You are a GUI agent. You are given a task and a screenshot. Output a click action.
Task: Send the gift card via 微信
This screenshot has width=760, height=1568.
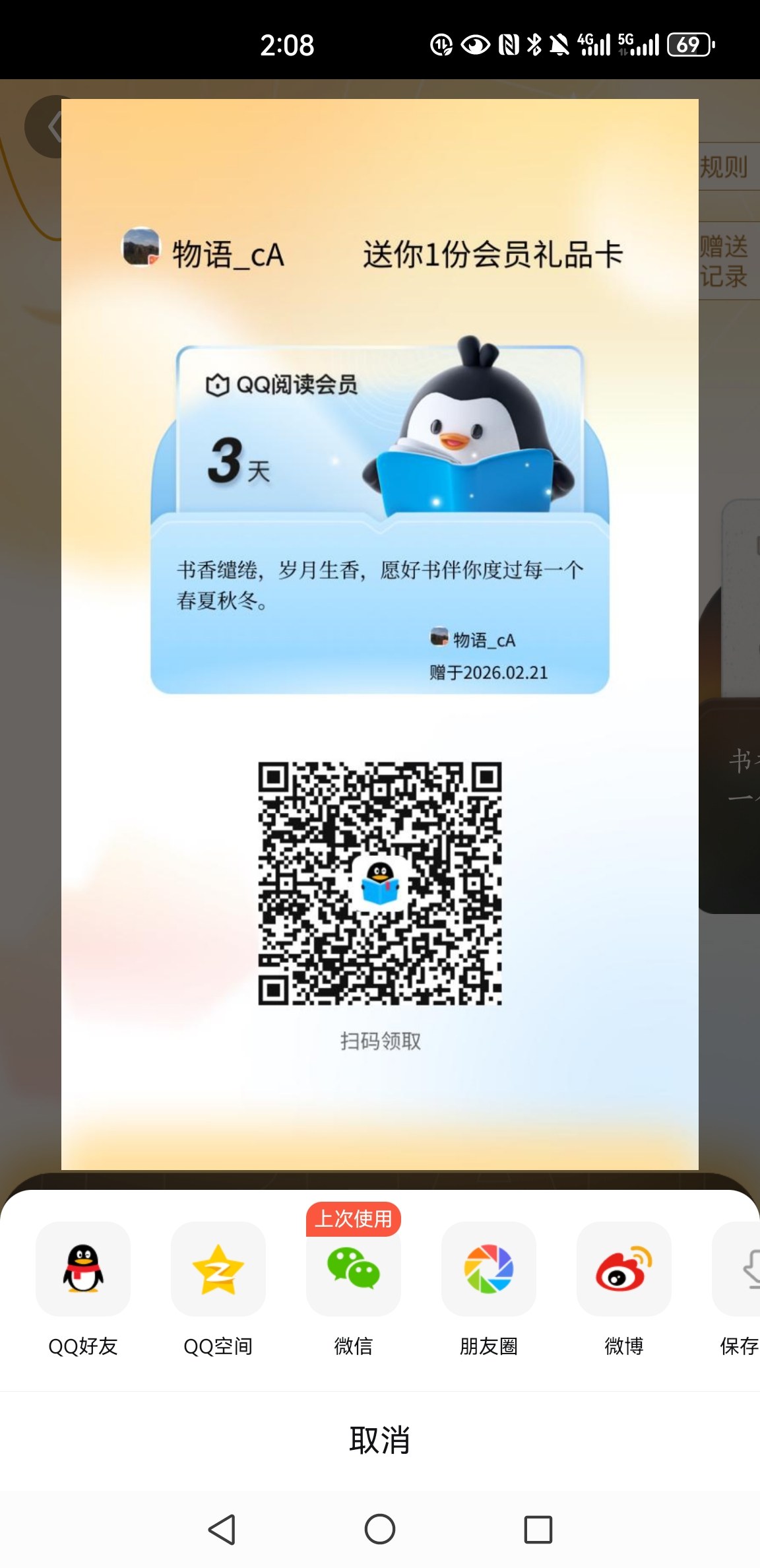[x=353, y=1268]
